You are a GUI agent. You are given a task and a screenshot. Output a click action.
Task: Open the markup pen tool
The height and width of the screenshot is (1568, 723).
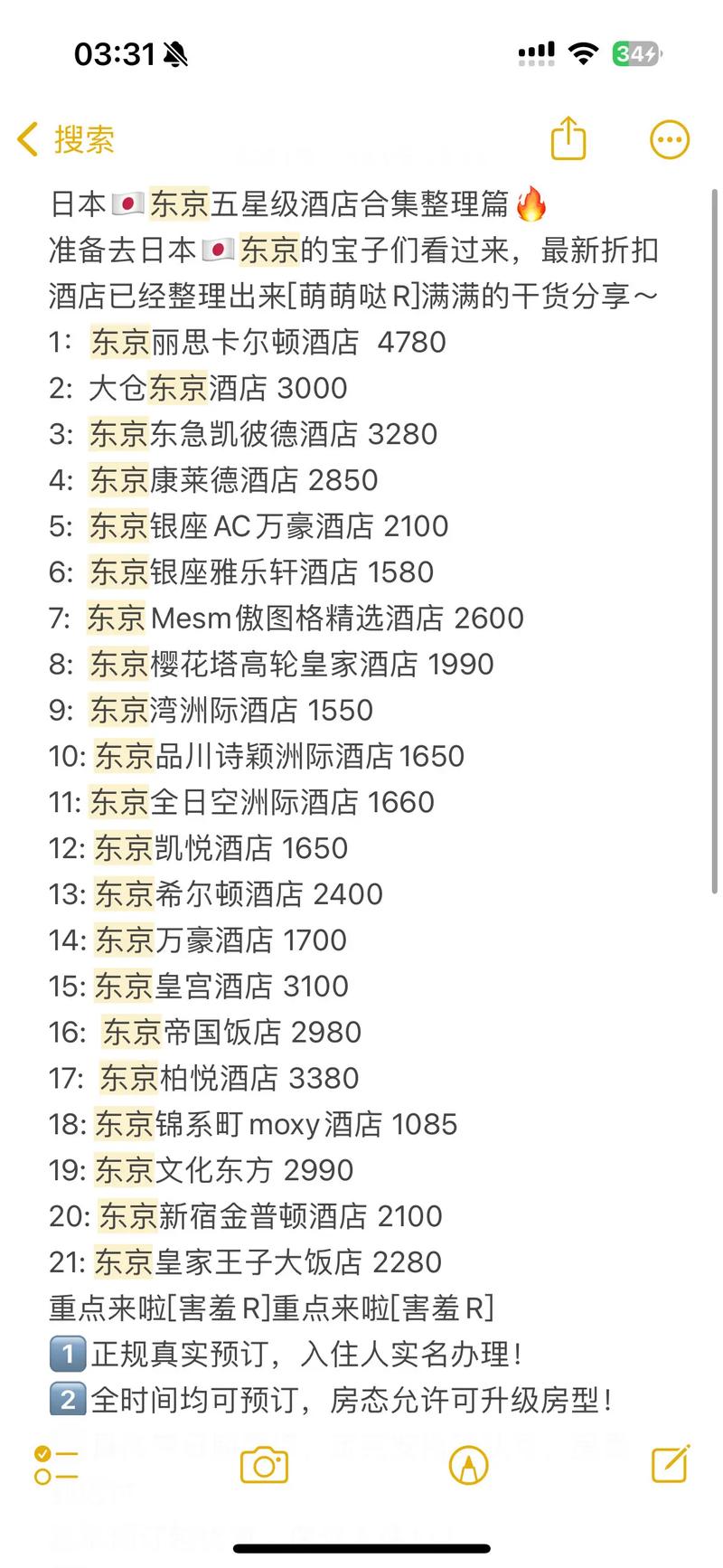pyautogui.click(x=468, y=1466)
